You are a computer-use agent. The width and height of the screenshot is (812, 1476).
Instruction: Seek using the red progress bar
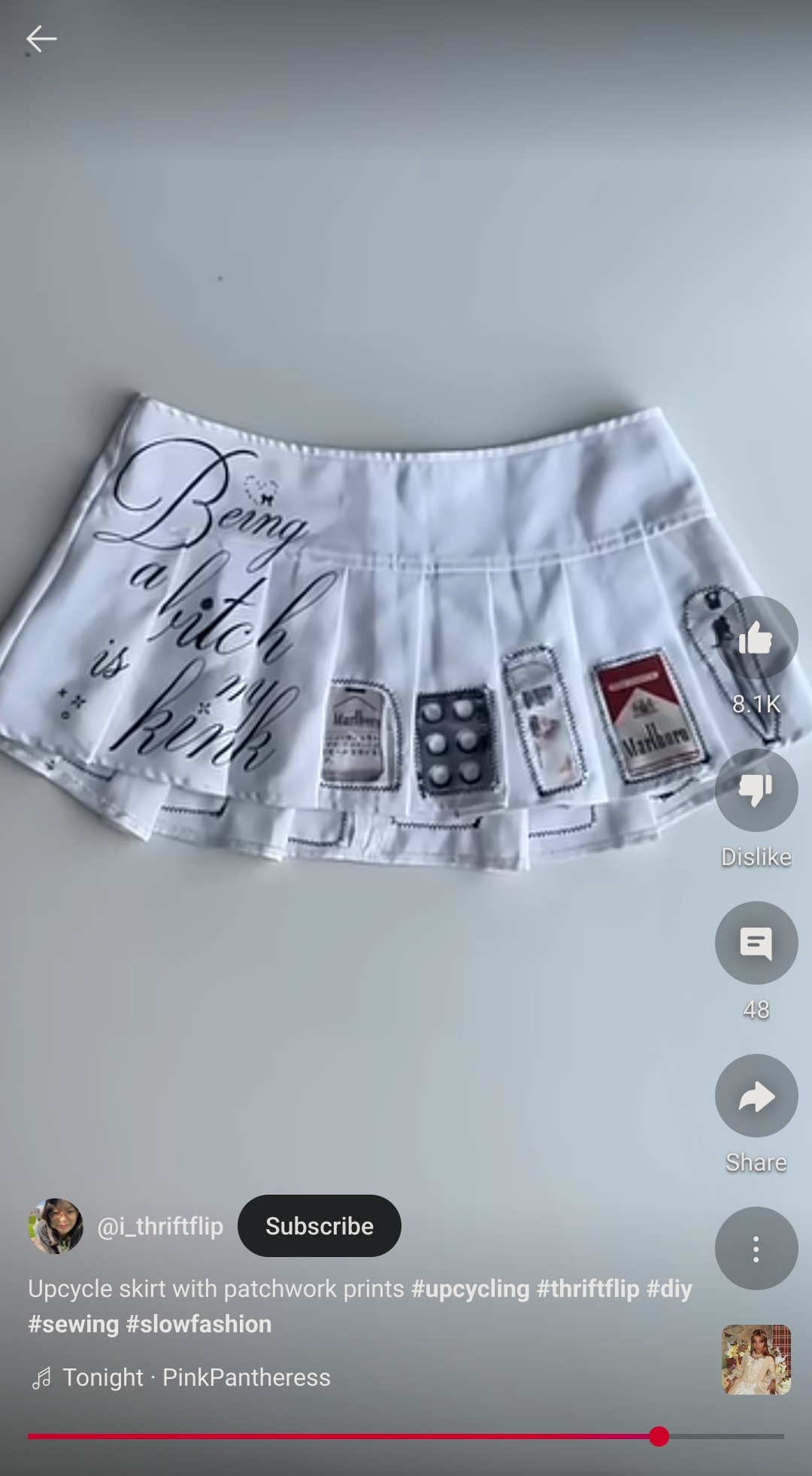[406, 1436]
